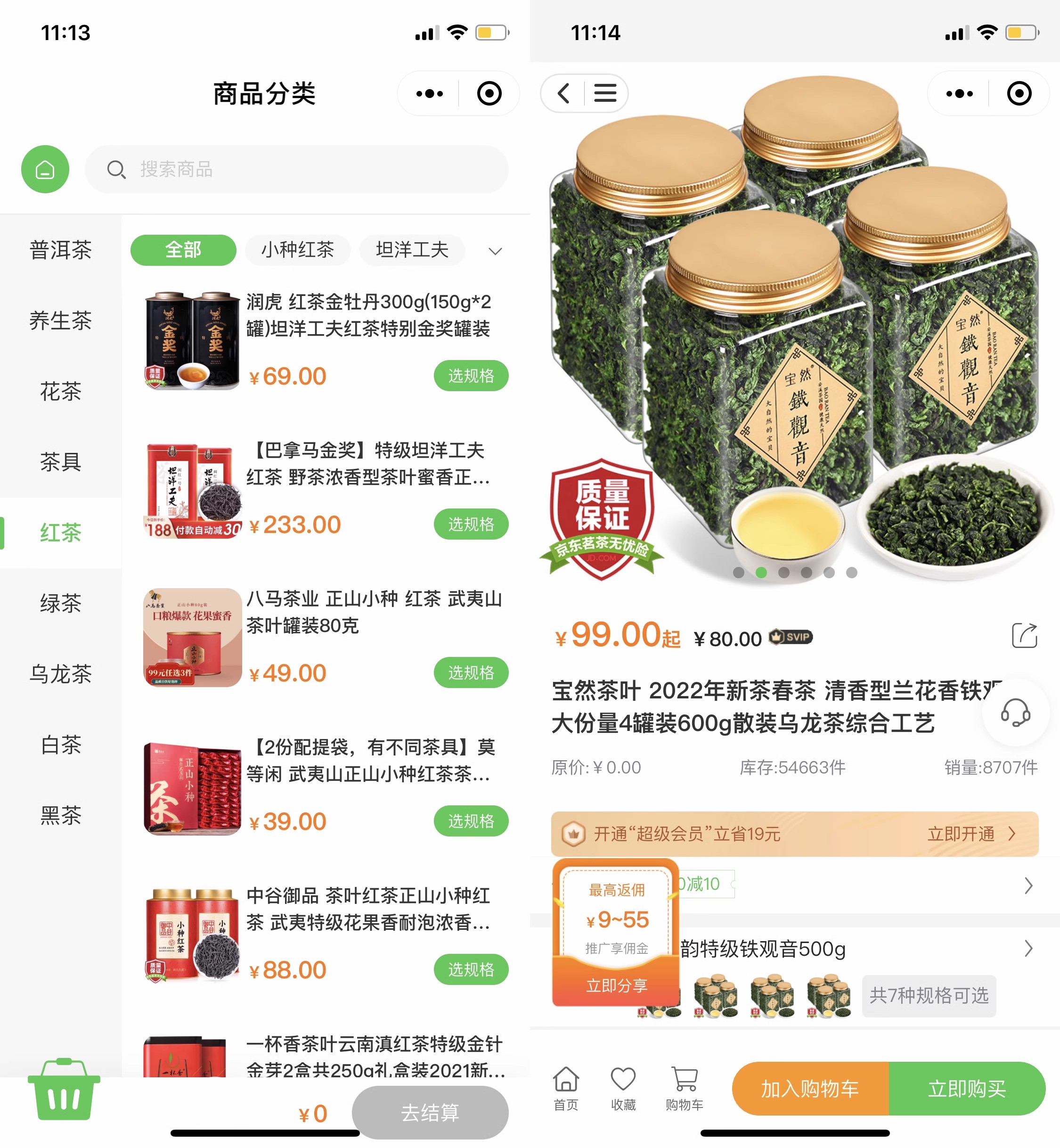Add the tea to 收藏 favorites
The width and height of the screenshot is (1060, 1148).
tap(623, 1088)
